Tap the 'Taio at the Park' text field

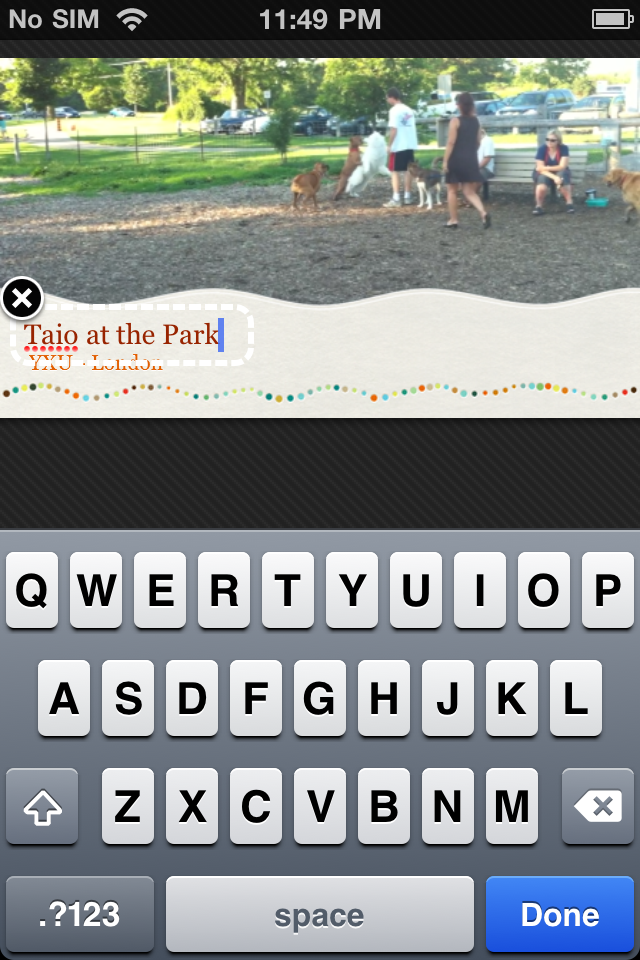point(130,335)
